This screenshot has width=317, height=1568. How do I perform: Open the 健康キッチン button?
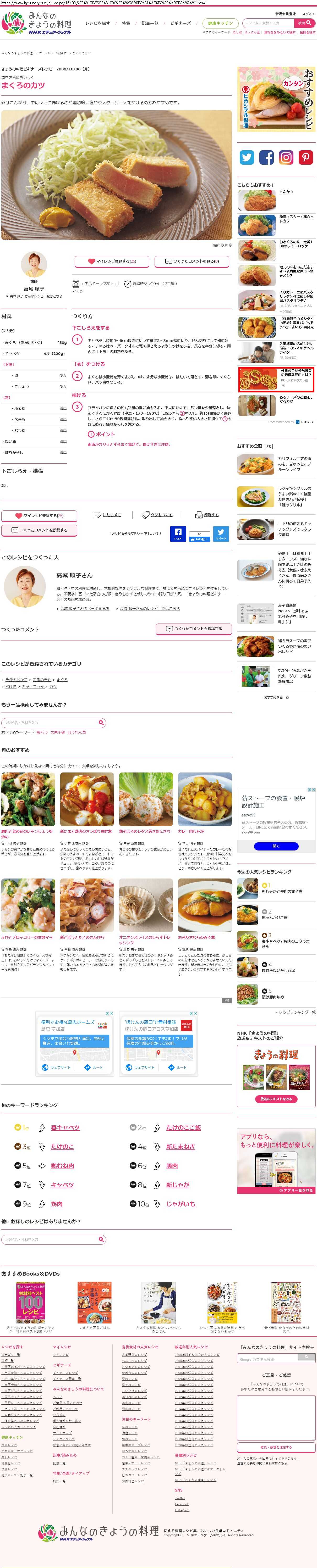220,23
